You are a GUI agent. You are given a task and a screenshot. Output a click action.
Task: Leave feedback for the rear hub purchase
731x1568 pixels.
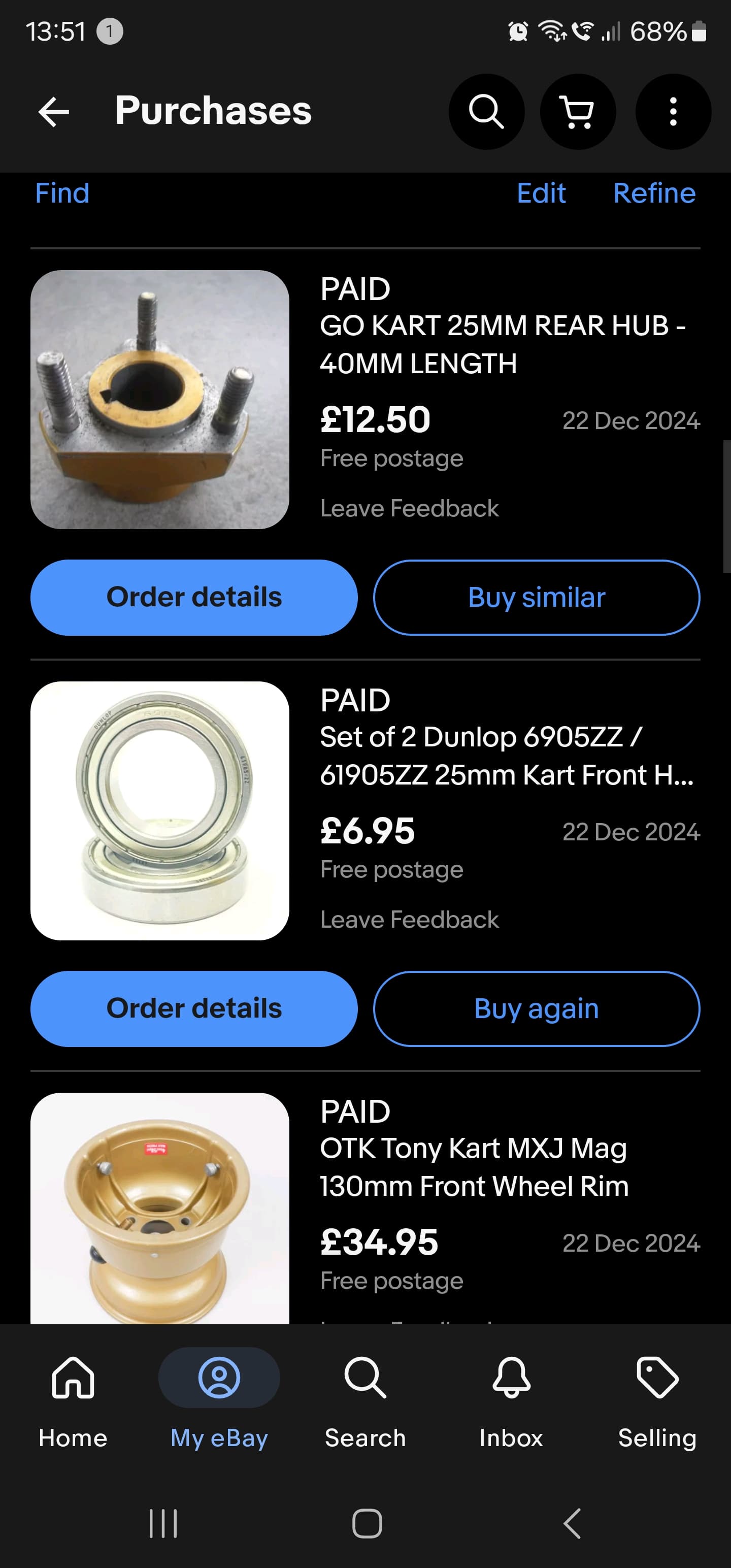pos(409,508)
